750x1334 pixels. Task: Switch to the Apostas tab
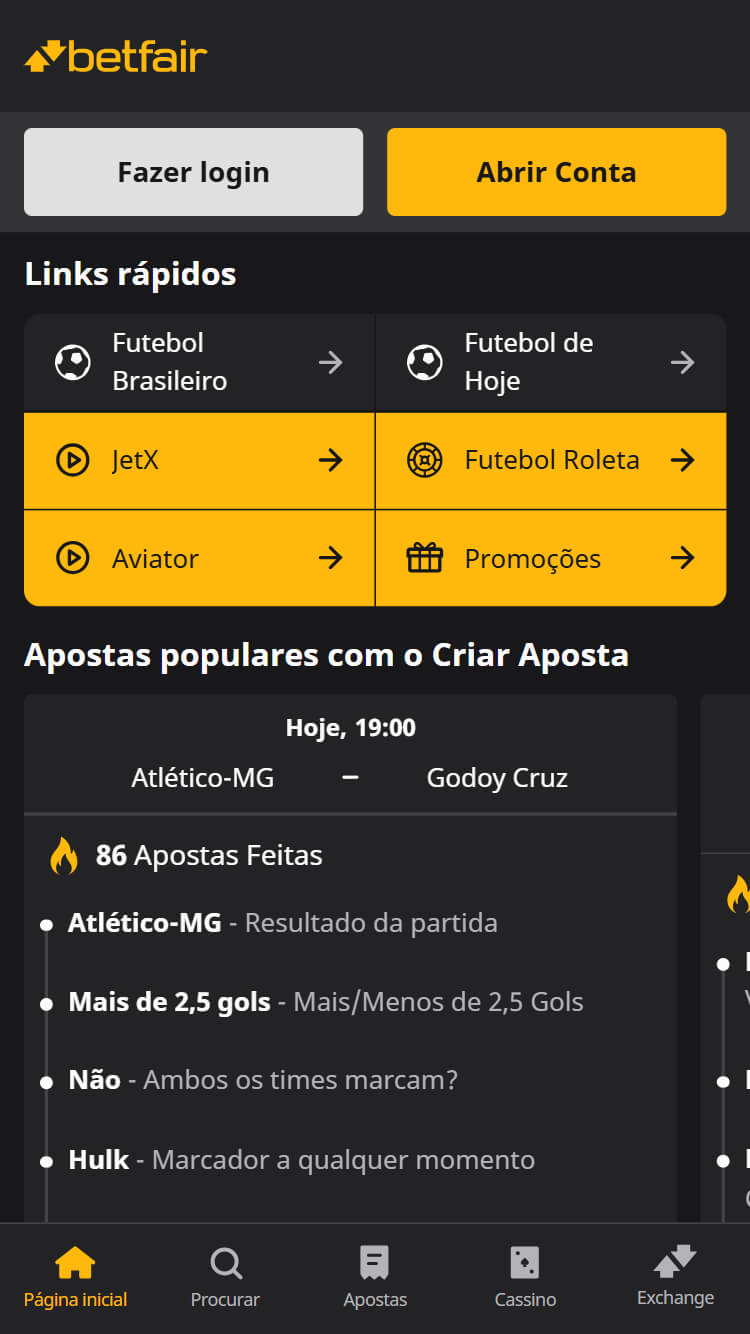pos(375,1278)
